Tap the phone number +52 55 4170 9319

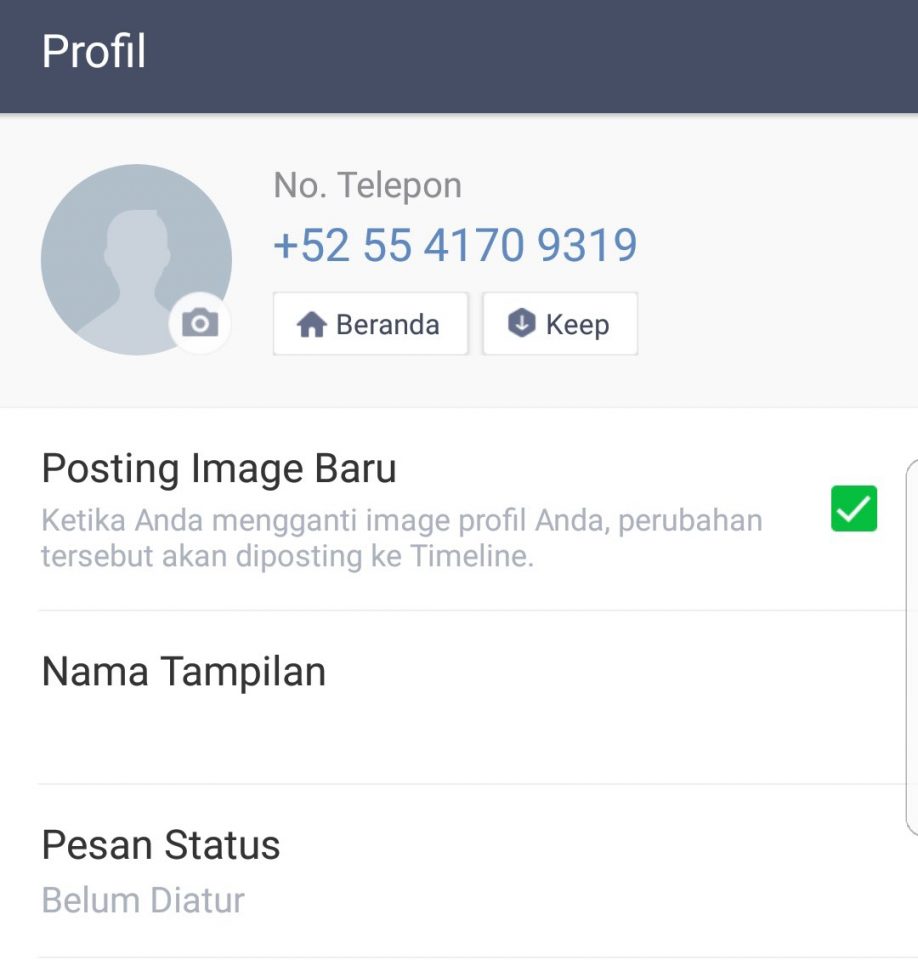(x=455, y=246)
